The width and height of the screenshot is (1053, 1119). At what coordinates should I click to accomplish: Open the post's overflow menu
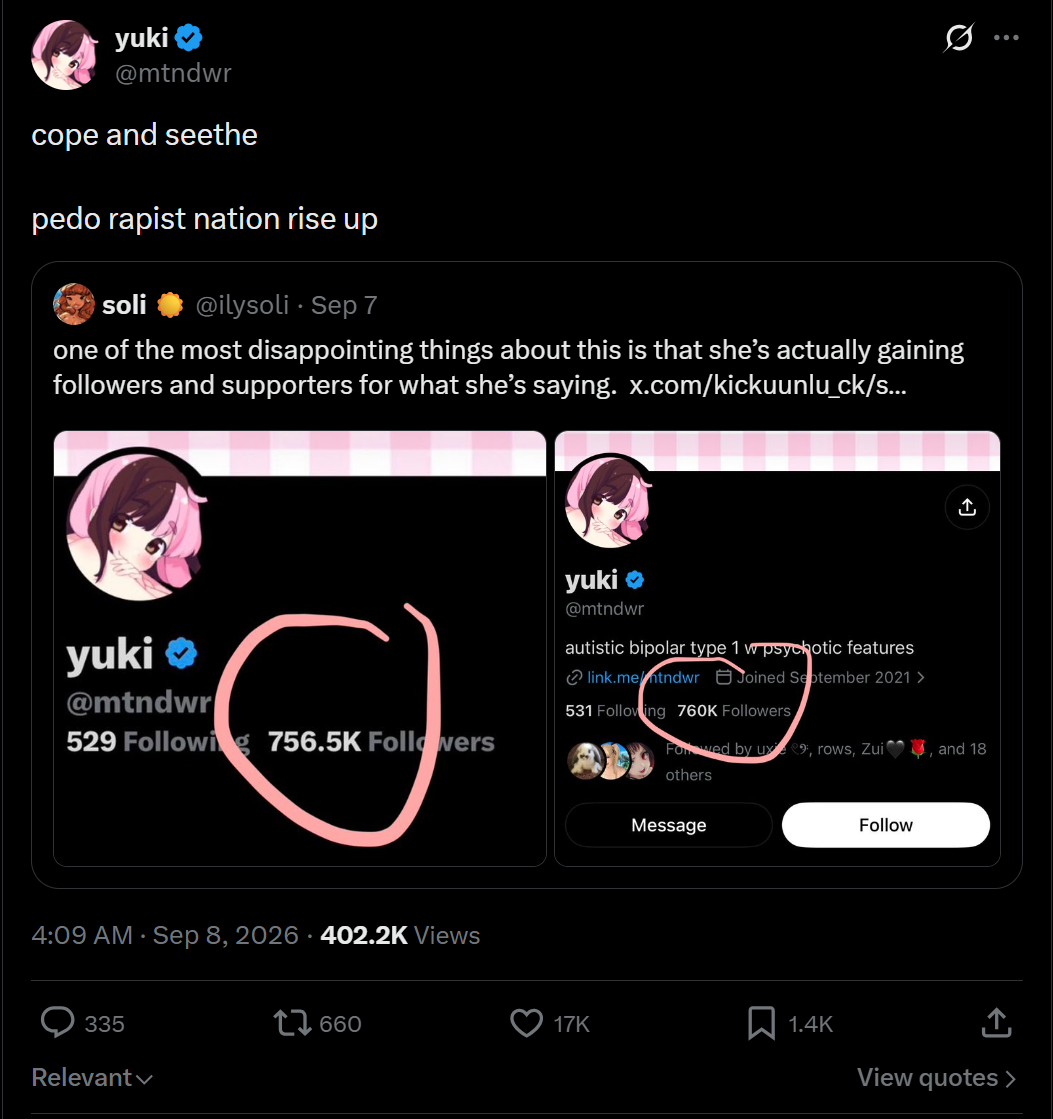point(1006,38)
